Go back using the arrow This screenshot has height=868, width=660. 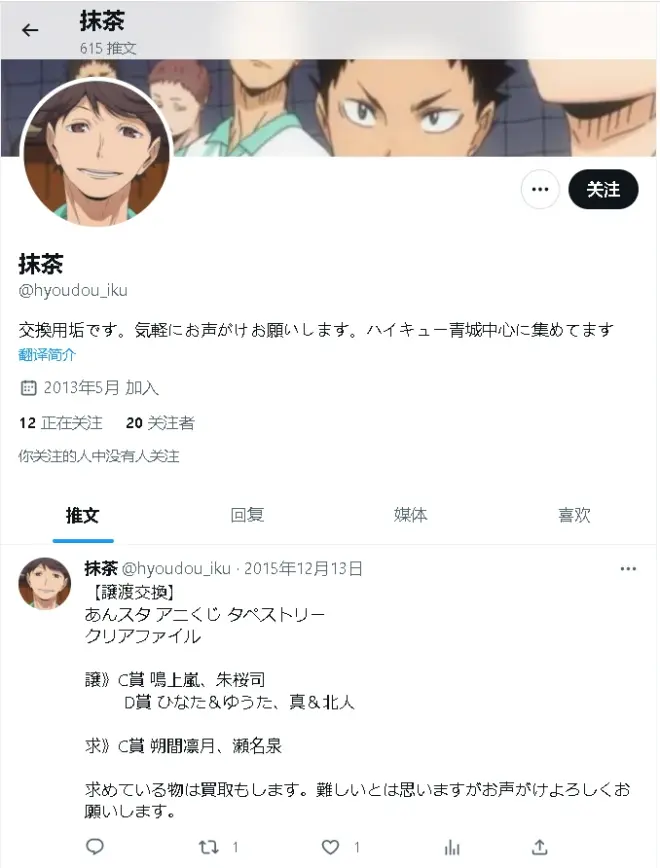click(30, 30)
